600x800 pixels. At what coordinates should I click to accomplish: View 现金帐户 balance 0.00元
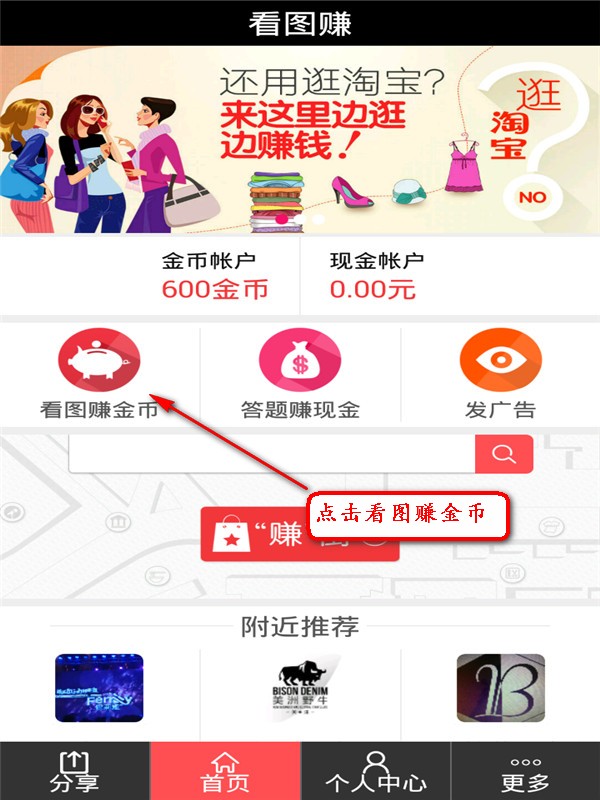click(375, 277)
